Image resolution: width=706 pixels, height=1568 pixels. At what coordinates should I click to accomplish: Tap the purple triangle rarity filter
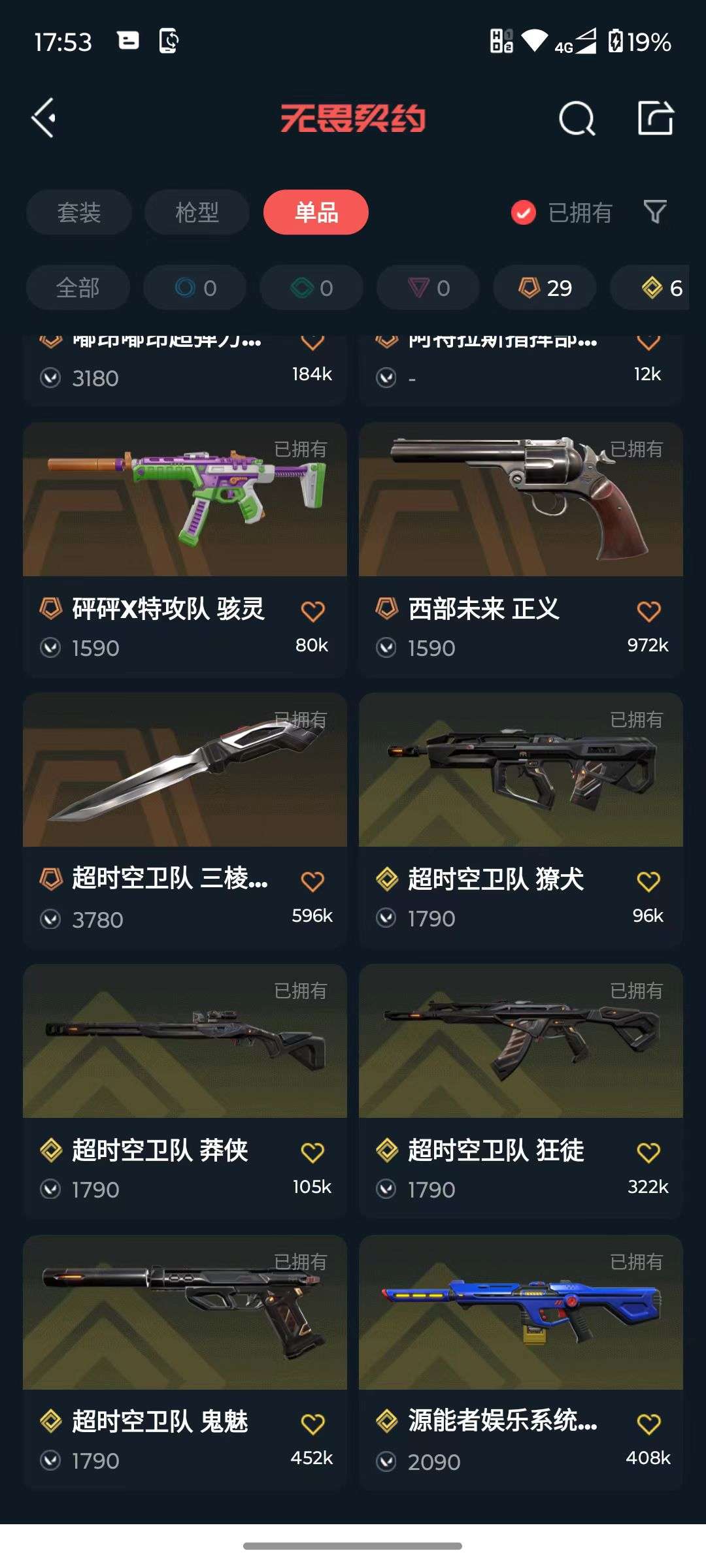(x=428, y=287)
